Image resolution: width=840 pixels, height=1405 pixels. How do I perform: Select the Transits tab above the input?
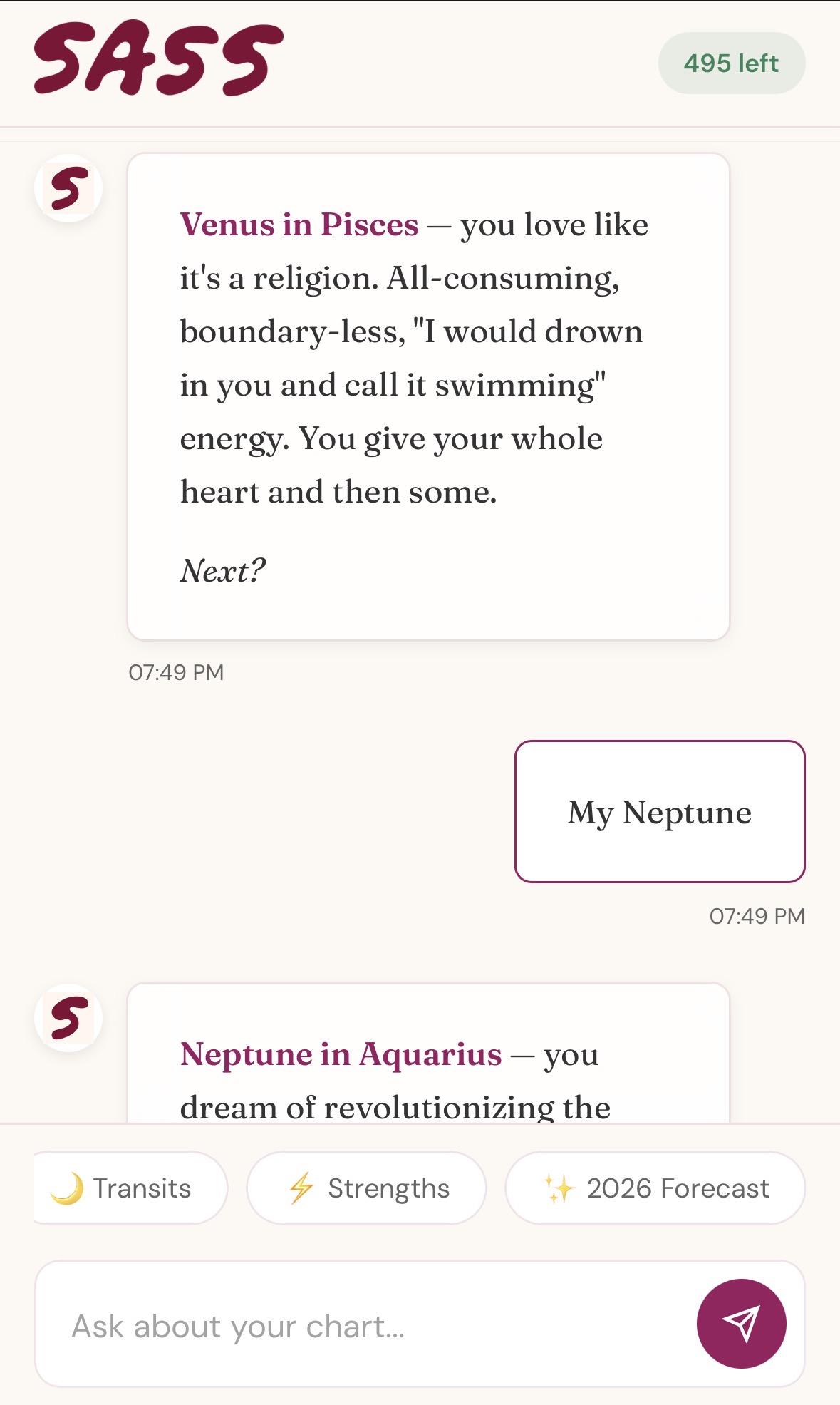(x=129, y=1186)
